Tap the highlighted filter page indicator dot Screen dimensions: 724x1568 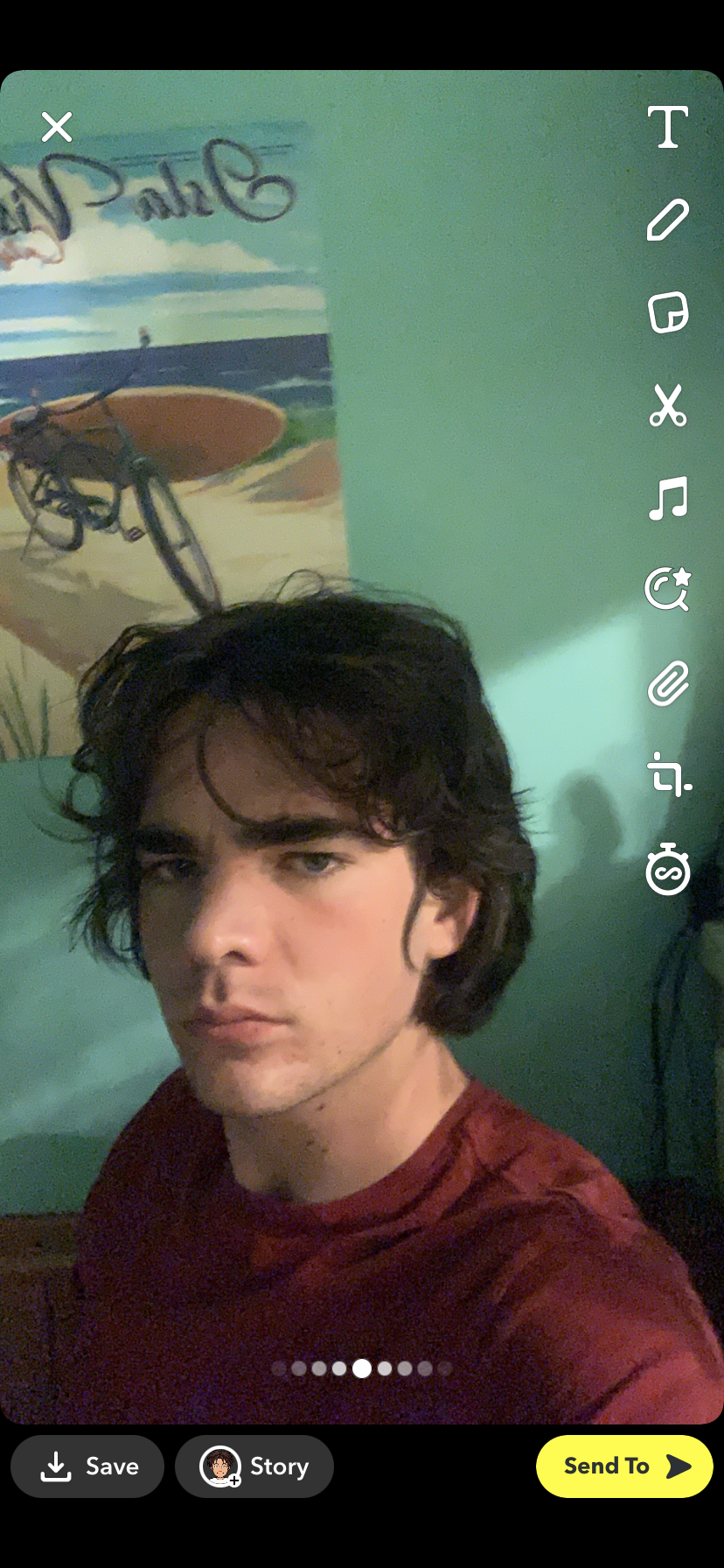(x=362, y=1368)
